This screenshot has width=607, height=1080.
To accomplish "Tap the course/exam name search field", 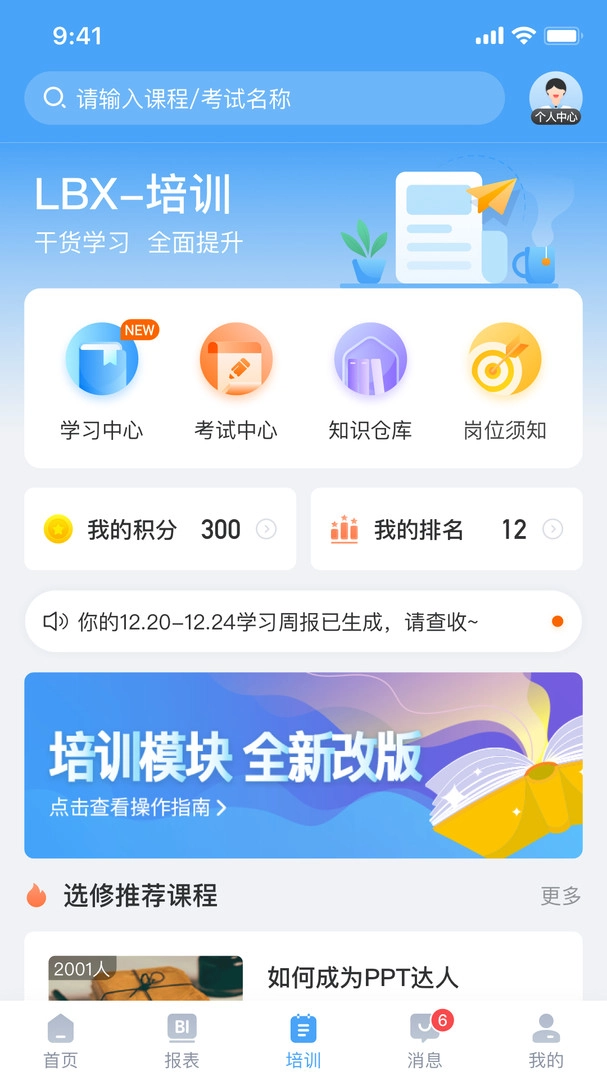I will [x=264, y=98].
